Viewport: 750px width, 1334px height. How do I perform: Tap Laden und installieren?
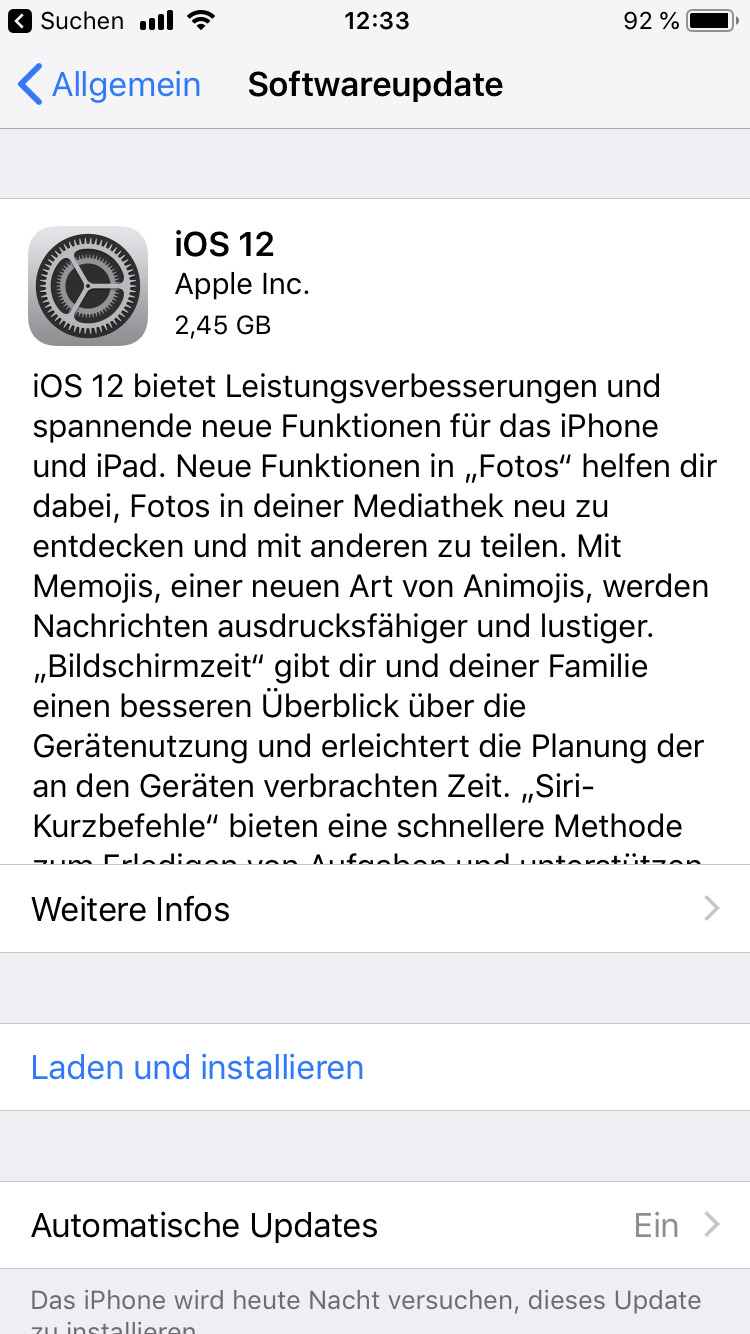(x=198, y=1067)
